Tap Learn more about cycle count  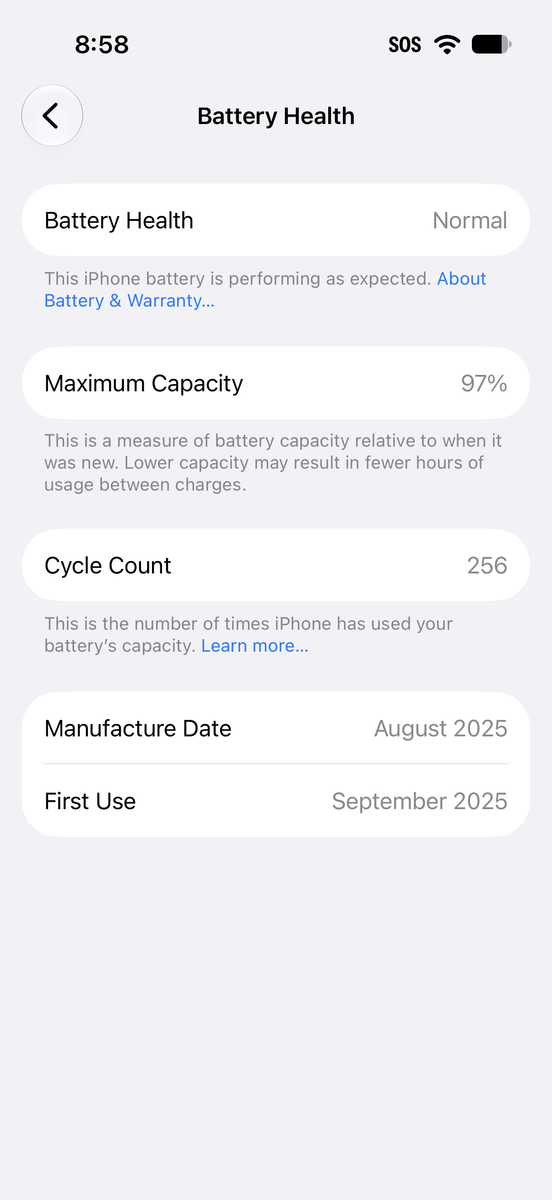(255, 646)
